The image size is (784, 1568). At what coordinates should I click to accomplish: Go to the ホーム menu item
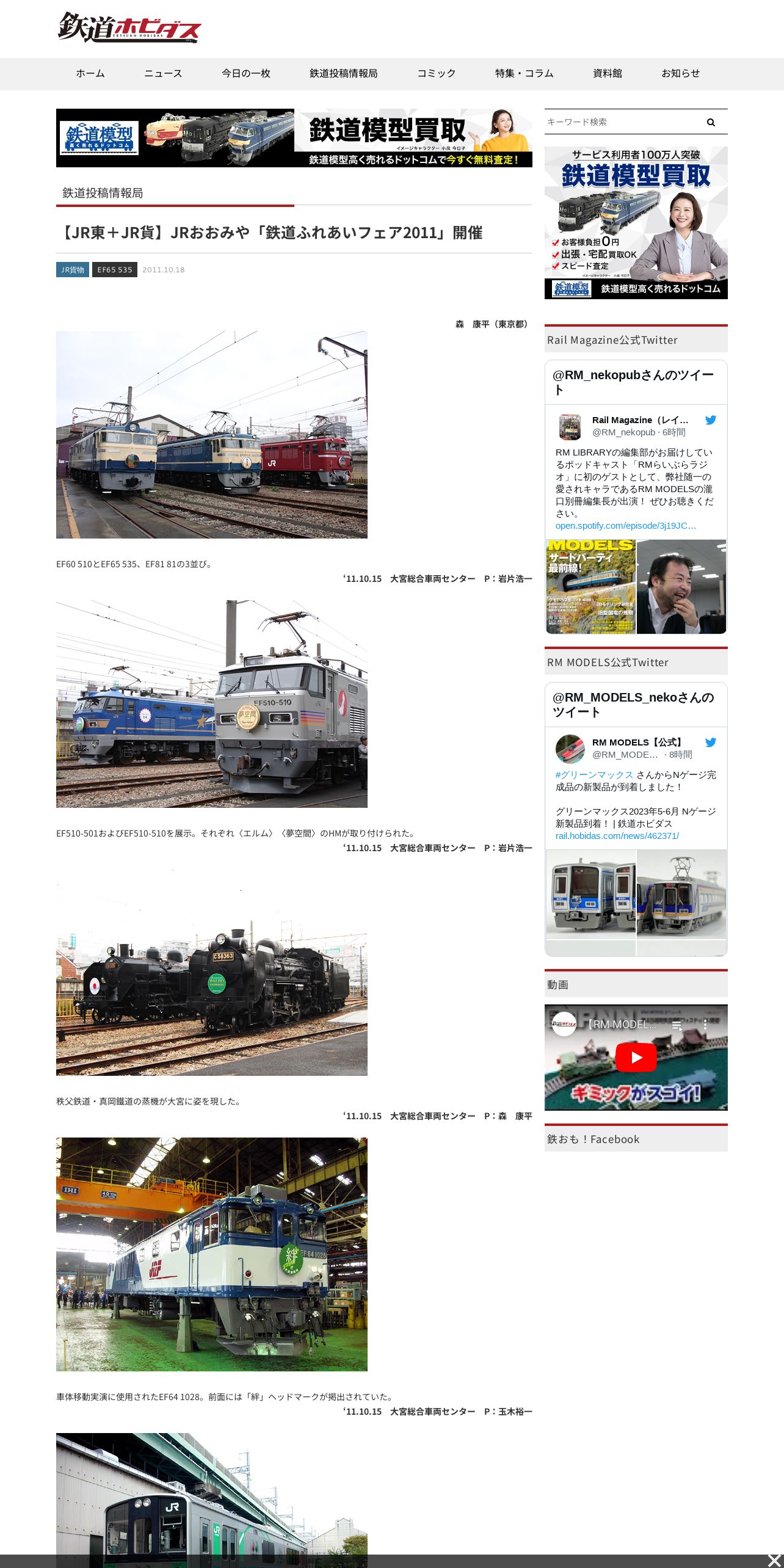(90, 73)
